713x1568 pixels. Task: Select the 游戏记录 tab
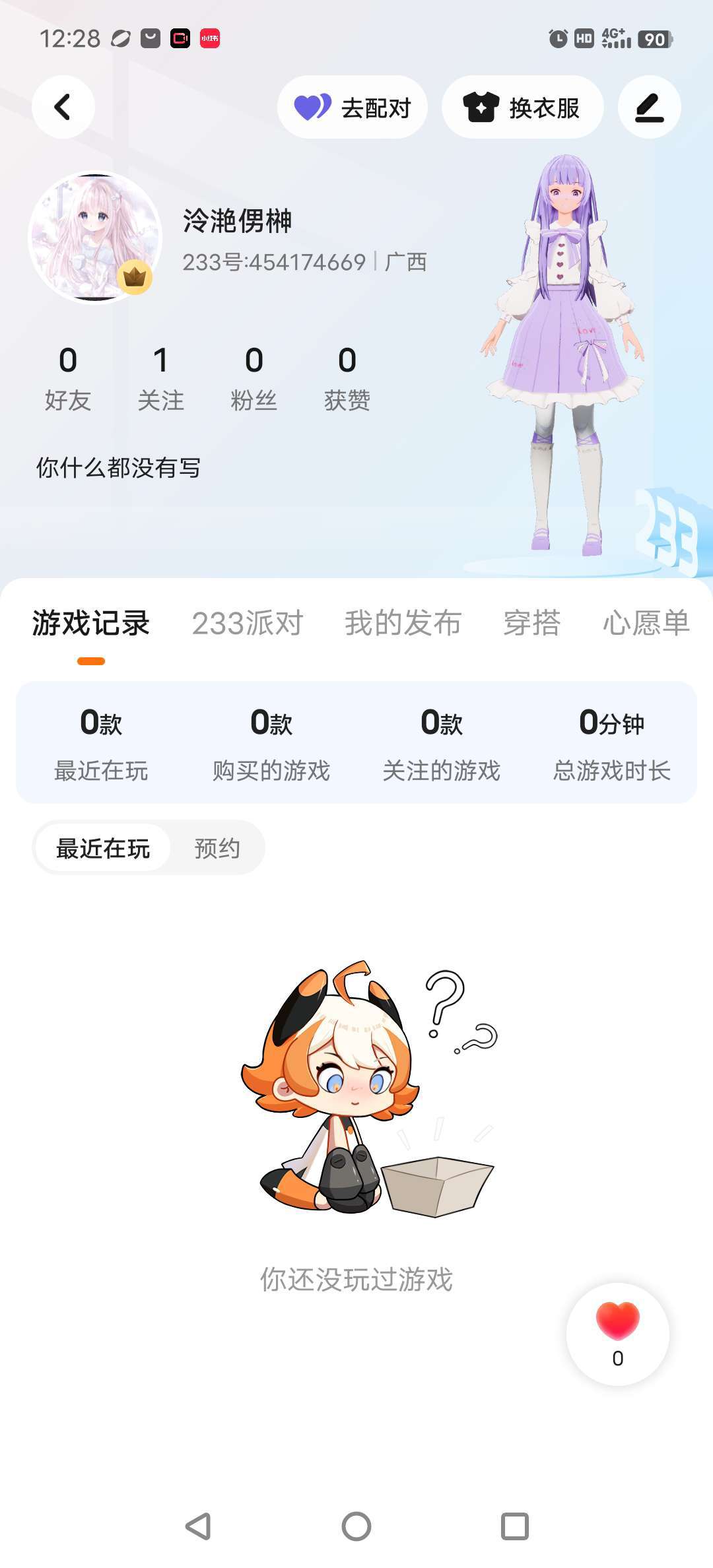[x=91, y=623]
